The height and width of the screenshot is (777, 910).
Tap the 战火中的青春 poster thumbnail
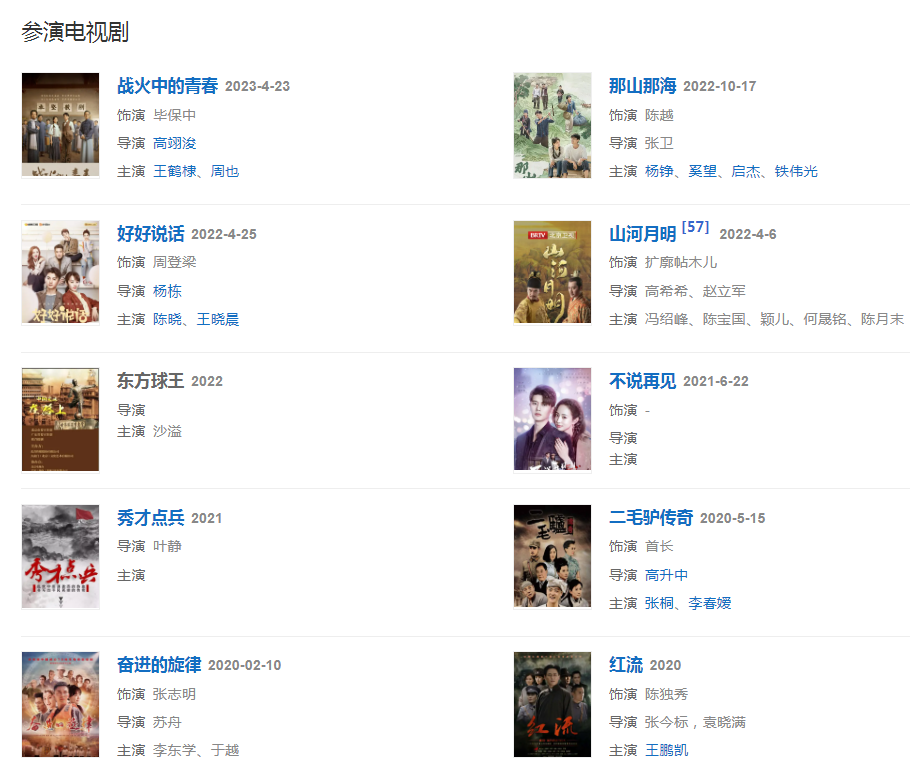tap(60, 124)
